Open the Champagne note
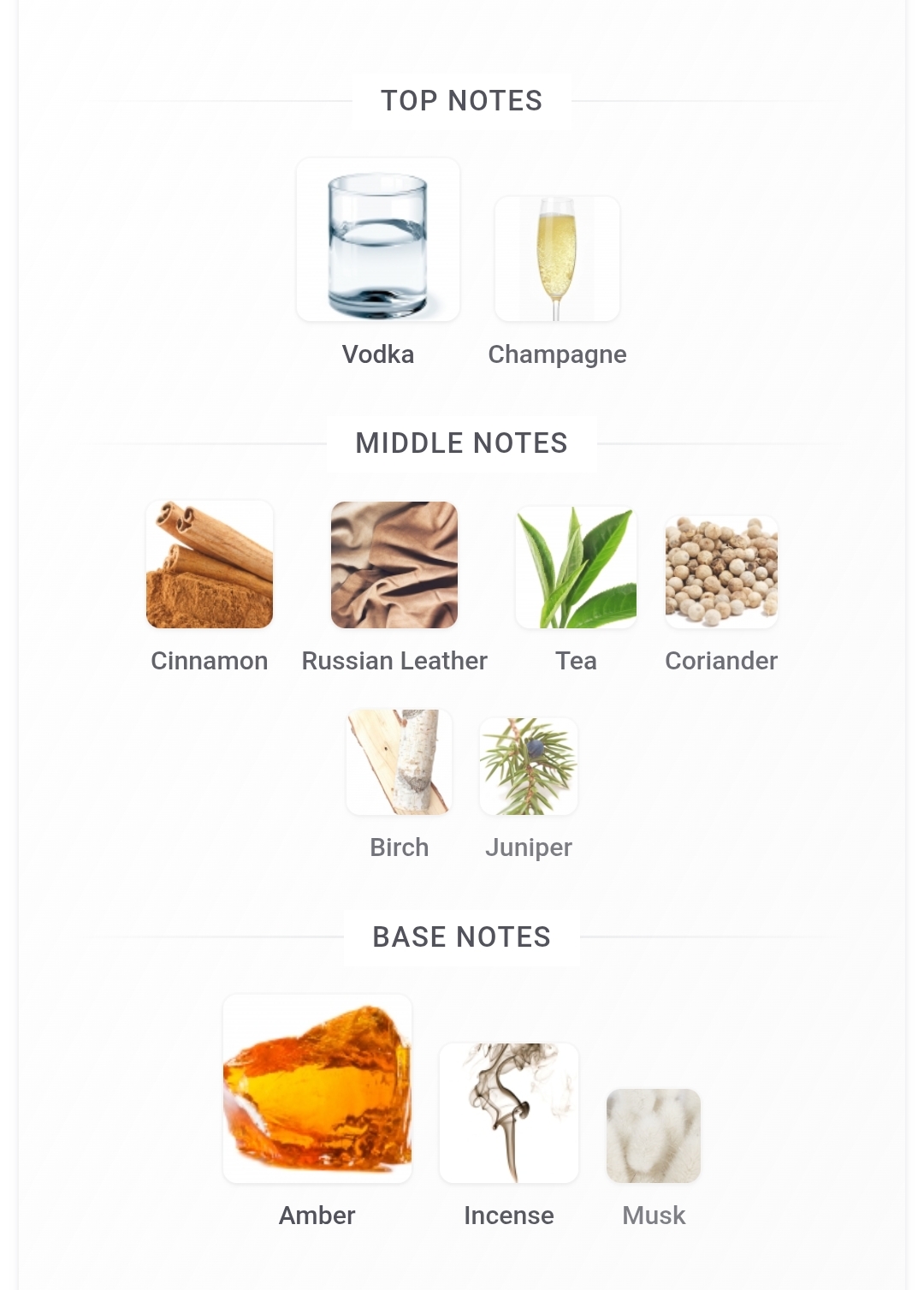The height and width of the screenshot is (1290, 924). click(557, 259)
